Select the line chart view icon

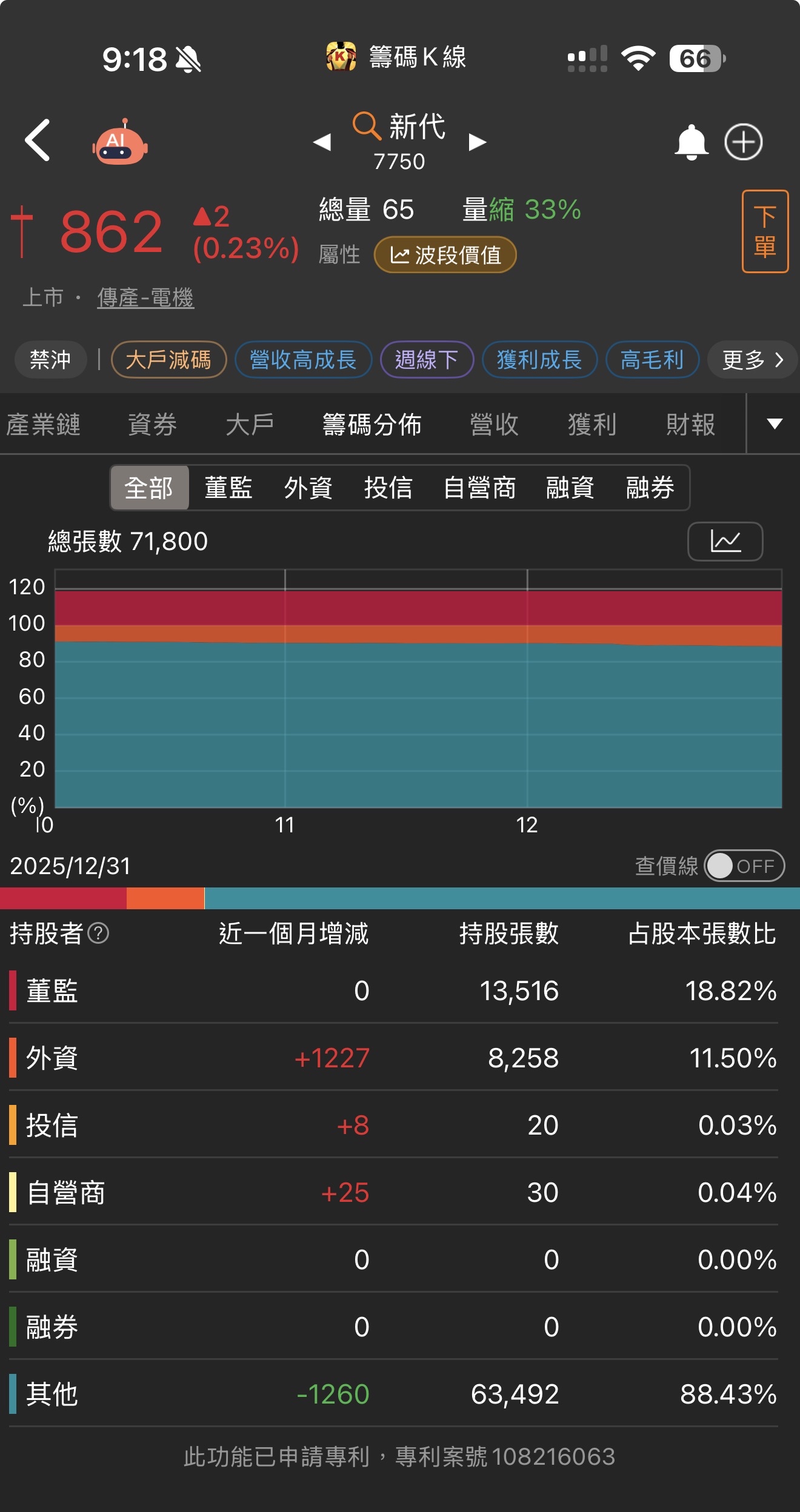pos(725,541)
